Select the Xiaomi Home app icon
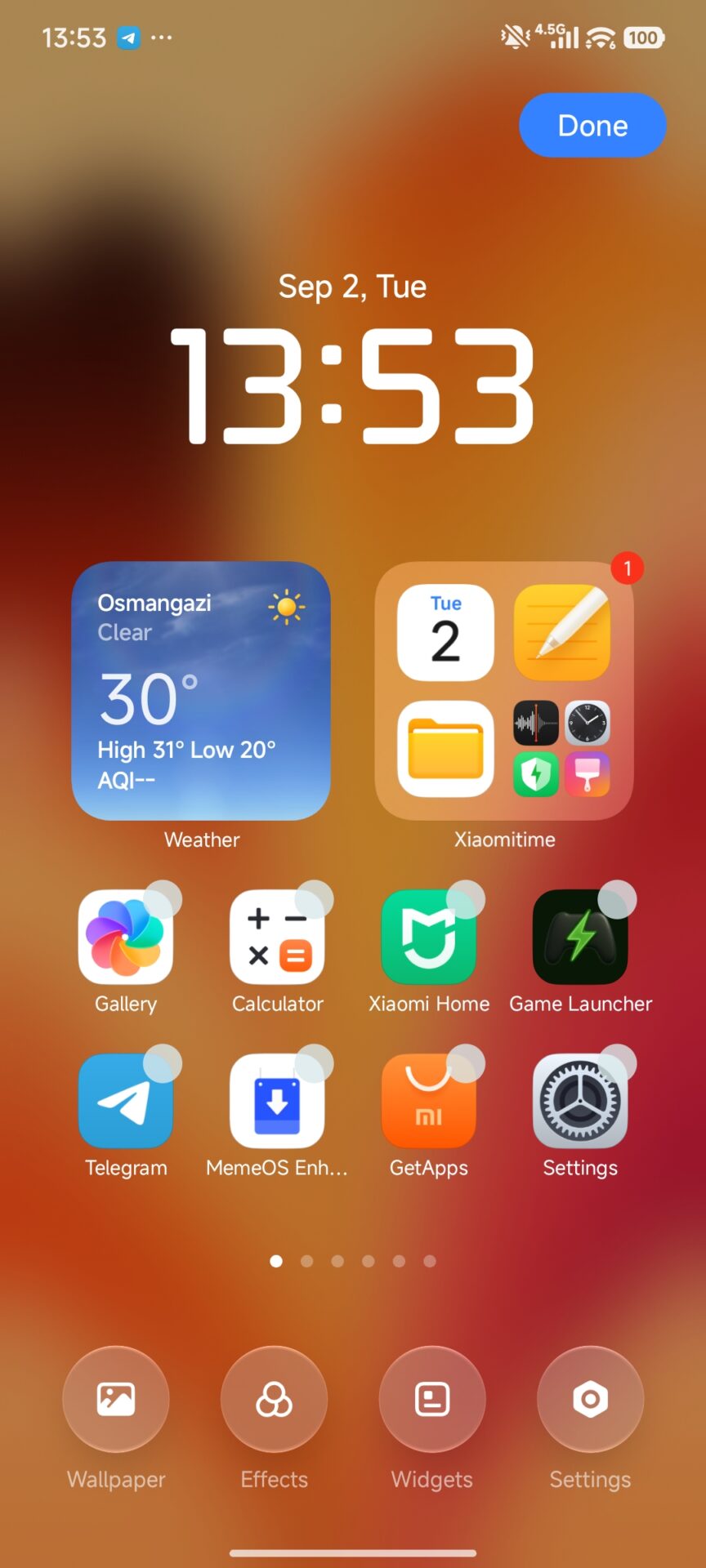The image size is (706, 1568). [x=428, y=938]
